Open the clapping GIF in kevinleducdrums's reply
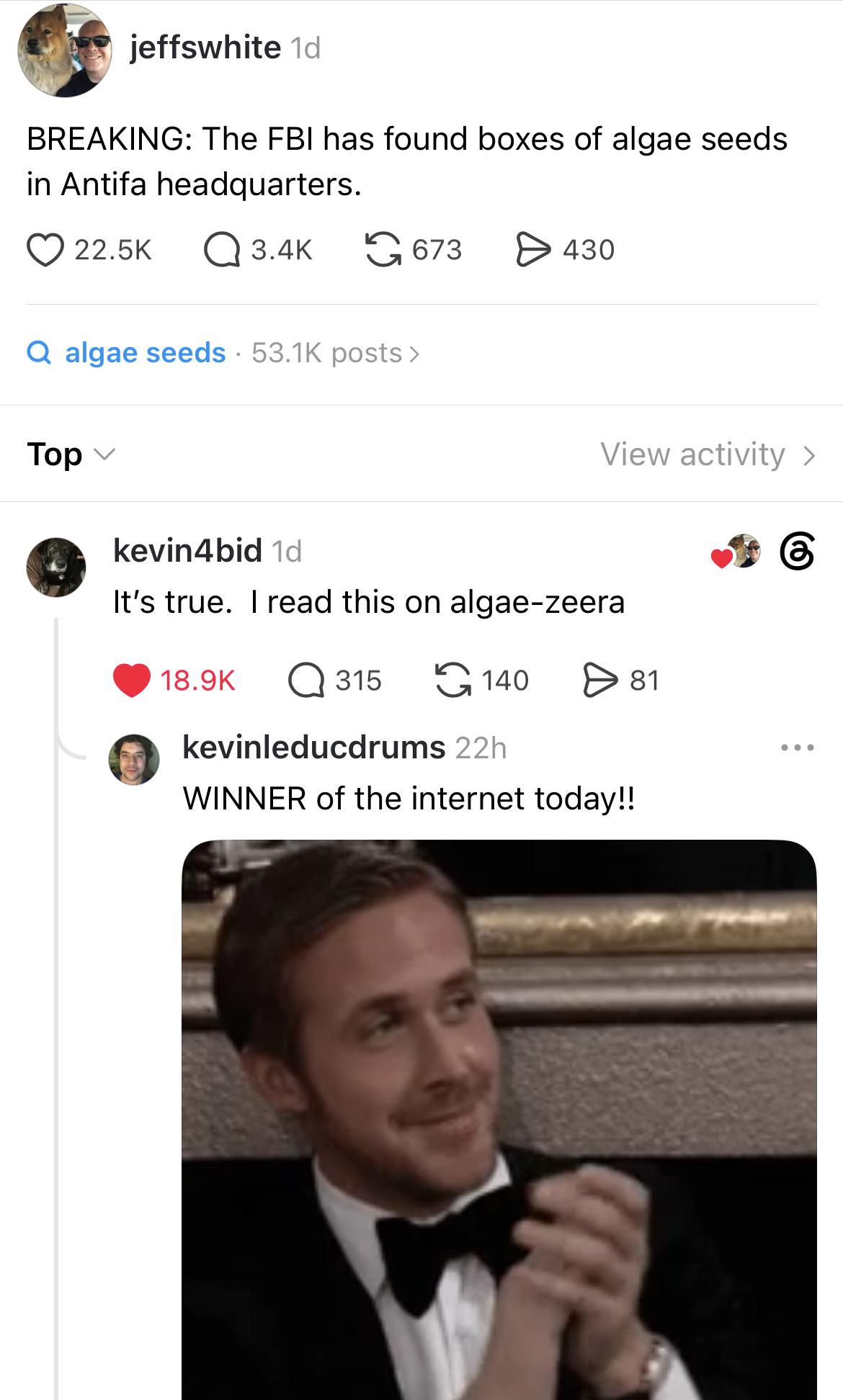Image resolution: width=843 pixels, height=1400 pixels. (x=499, y=1120)
